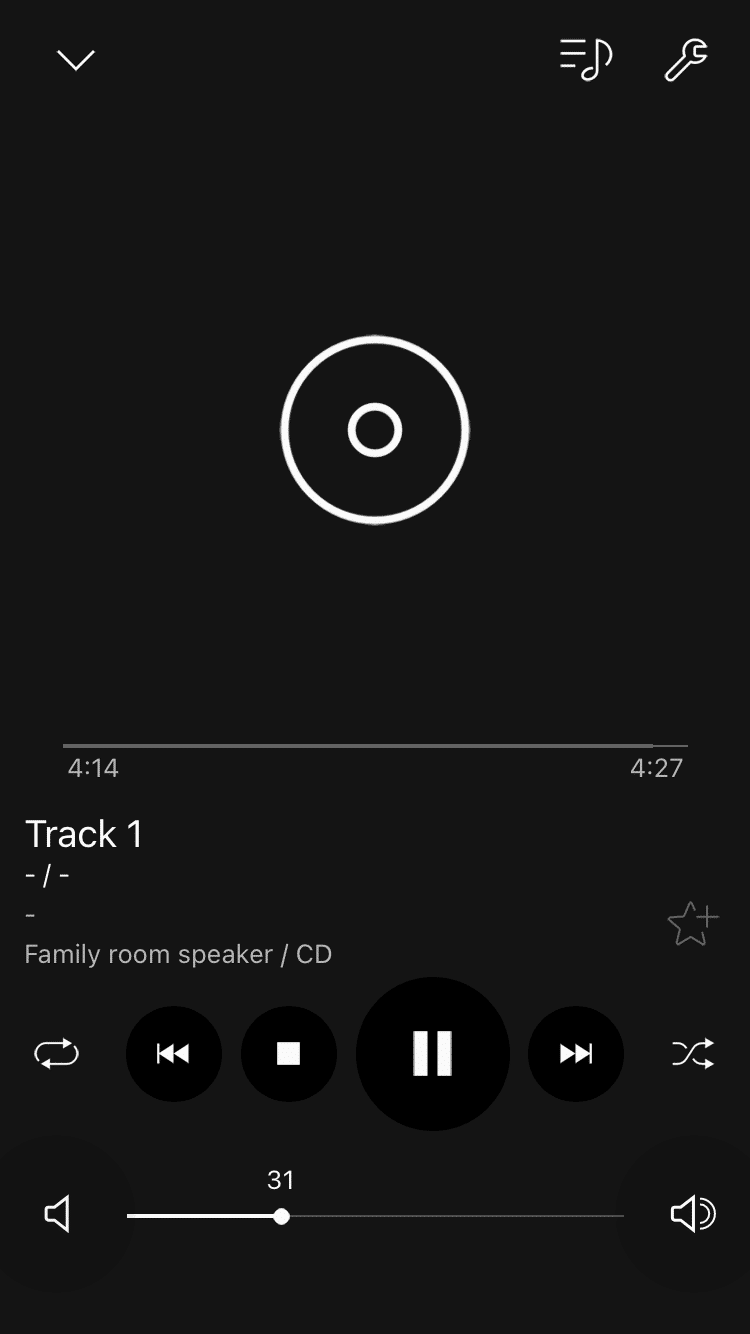Open the wrench settings icon
The image size is (750, 1334).
pyautogui.click(x=687, y=59)
